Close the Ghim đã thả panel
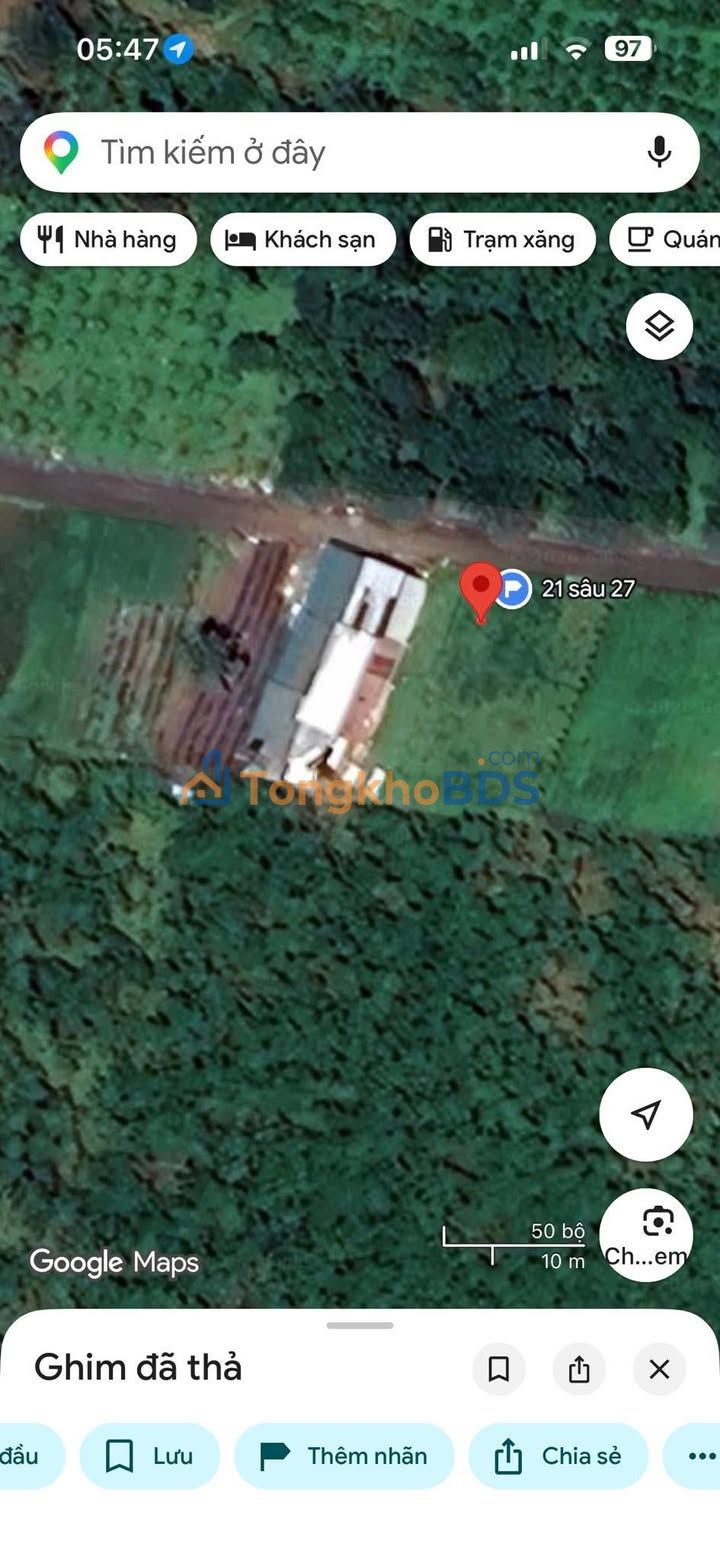Screen dimensions: 720x1560 [659, 1369]
